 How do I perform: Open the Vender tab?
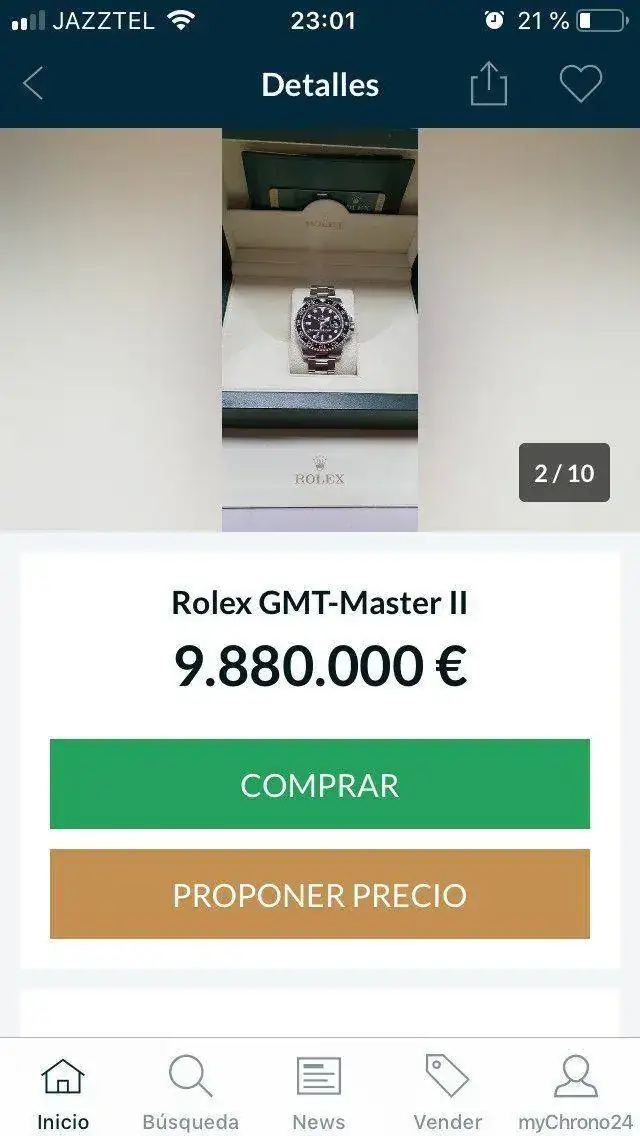tap(447, 1093)
